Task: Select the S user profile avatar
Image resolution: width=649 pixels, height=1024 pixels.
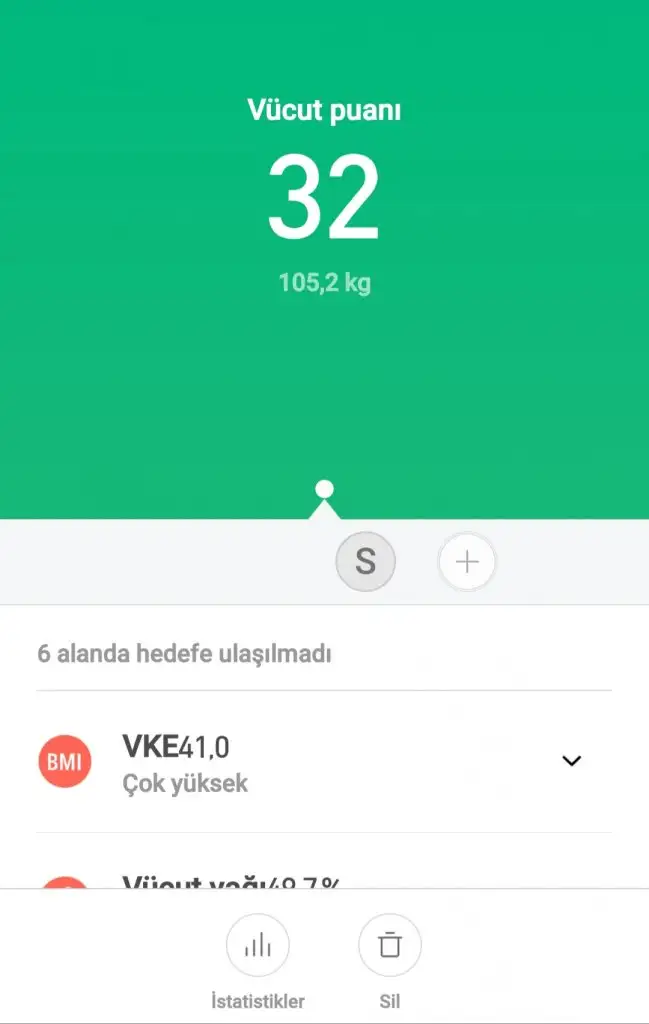Action: [x=365, y=562]
